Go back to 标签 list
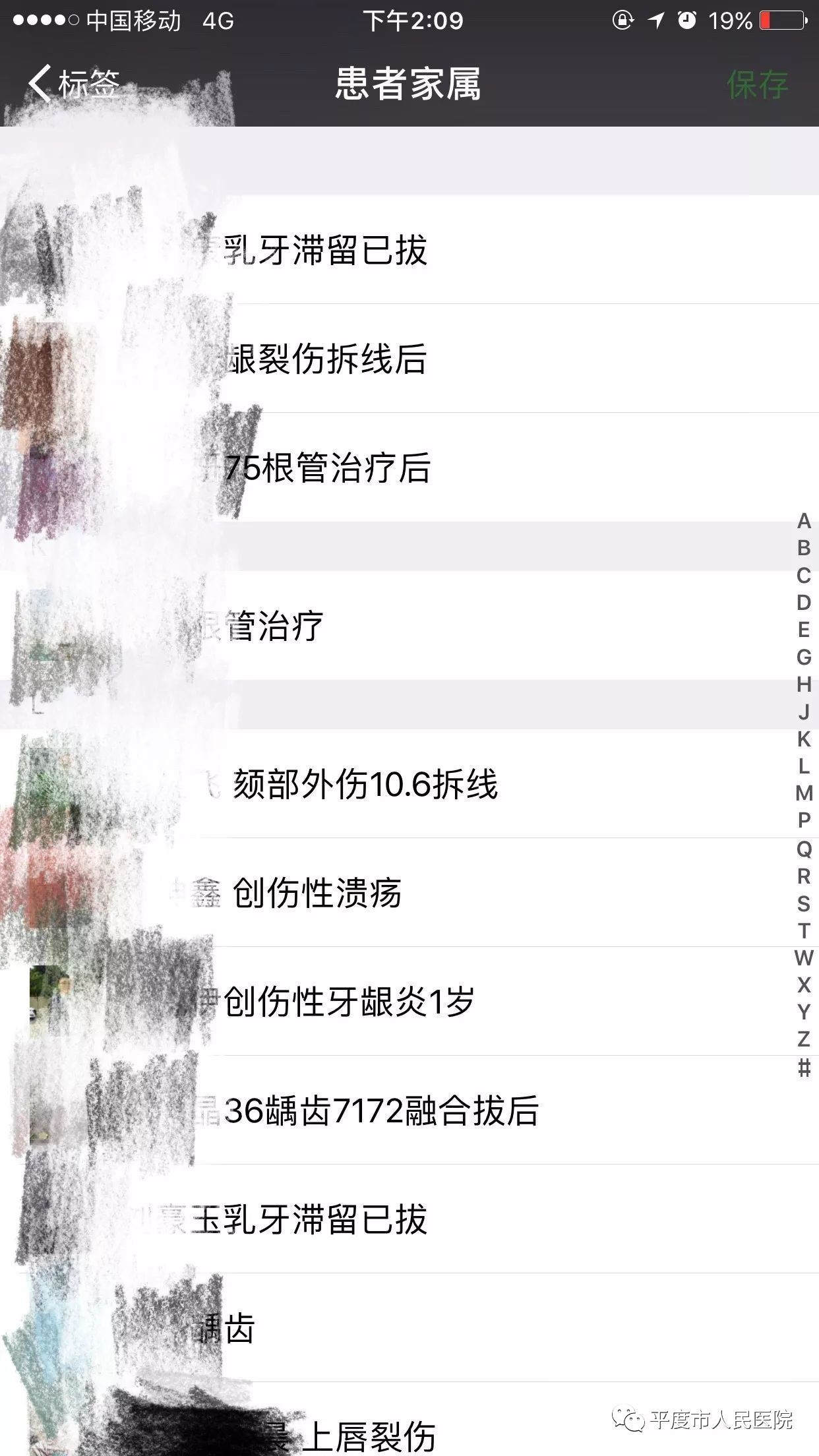The image size is (819, 1456). coord(74,84)
